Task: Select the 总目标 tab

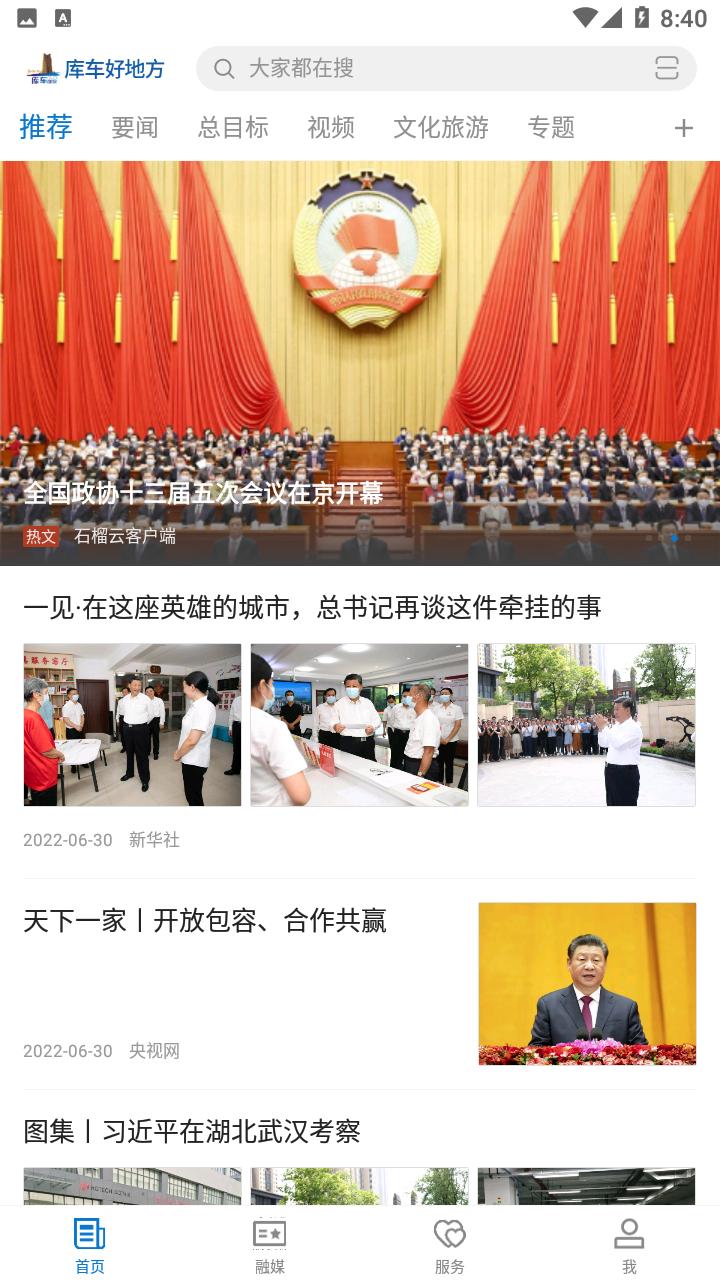Action: (233, 128)
